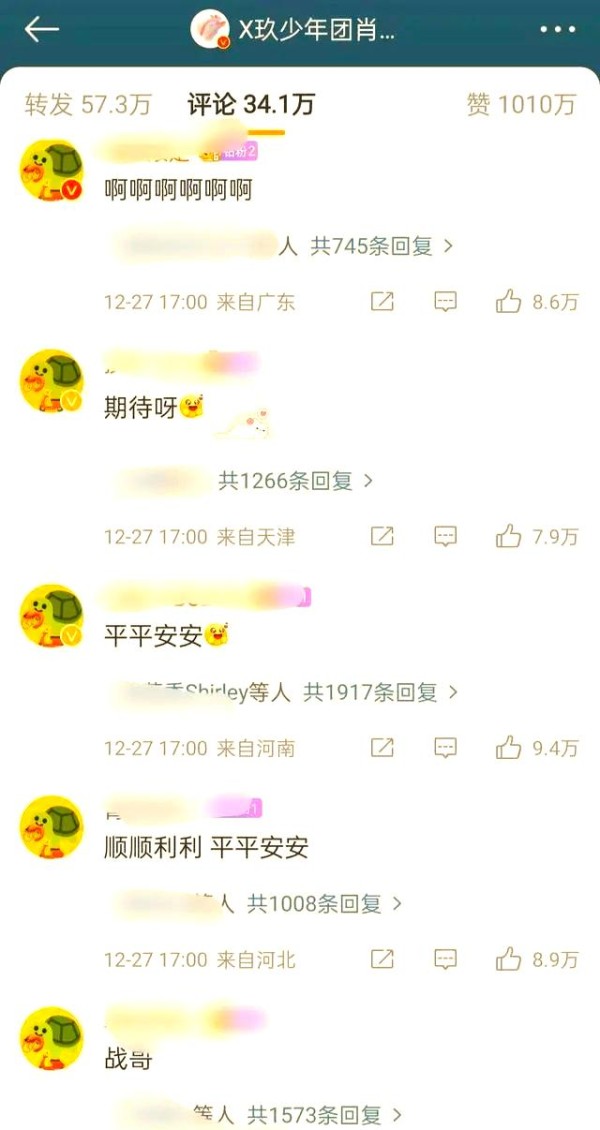The width and height of the screenshot is (600, 1130).
Task: Like the 啊啊啊啊啊啊 comment
Action: point(537,302)
